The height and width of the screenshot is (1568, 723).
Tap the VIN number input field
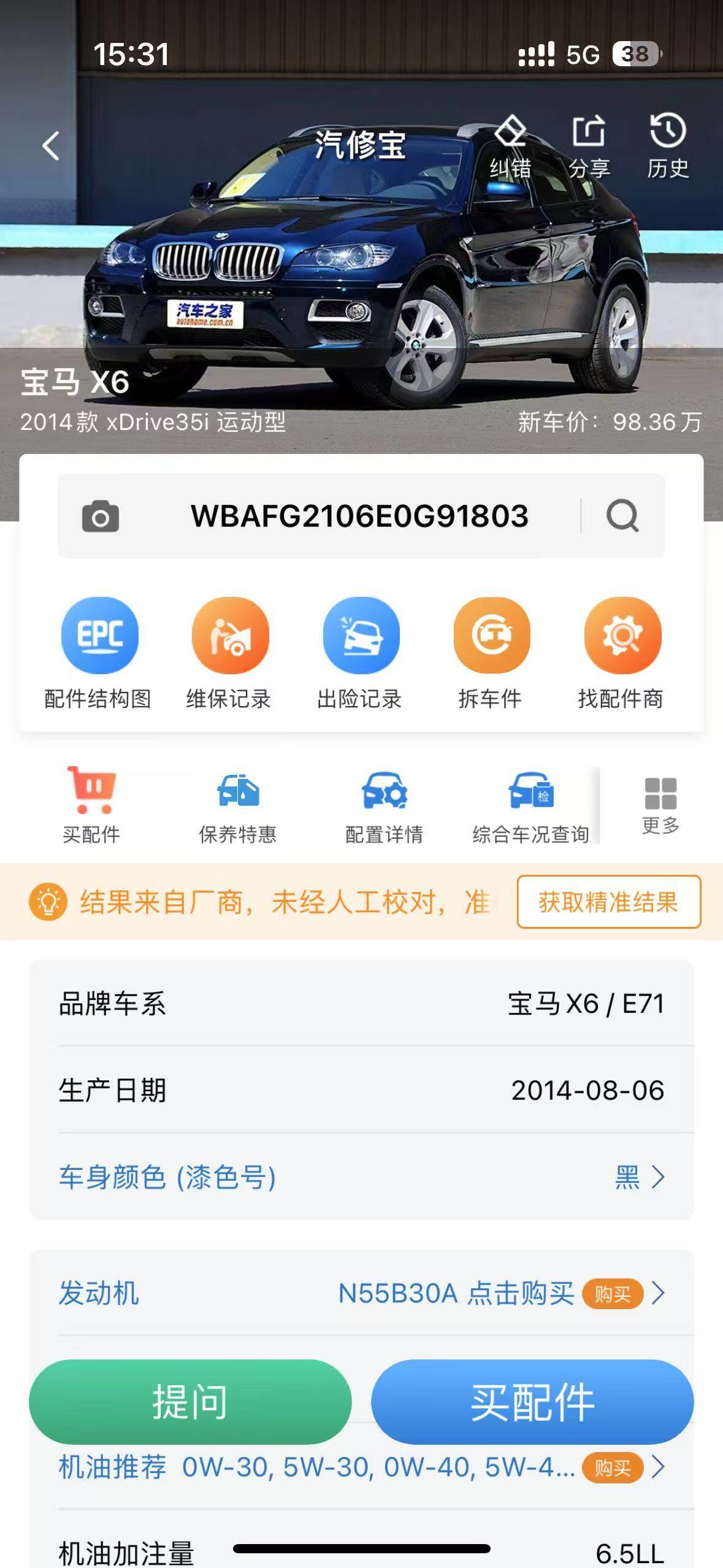pyautogui.click(x=359, y=516)
